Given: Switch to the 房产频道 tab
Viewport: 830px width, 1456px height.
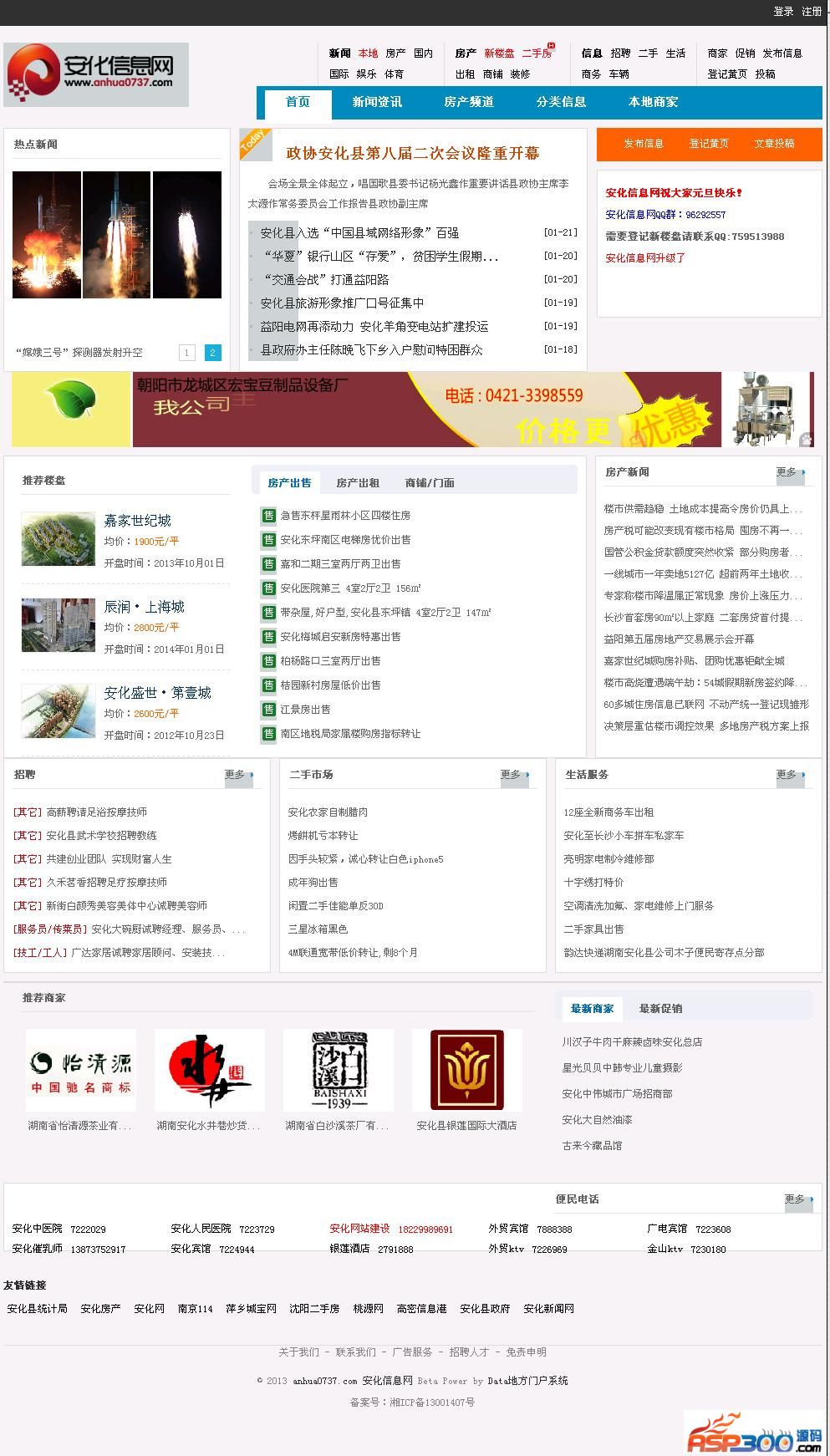Looking at the screenshot, I should pyautogui.click(x=469, y=102).
